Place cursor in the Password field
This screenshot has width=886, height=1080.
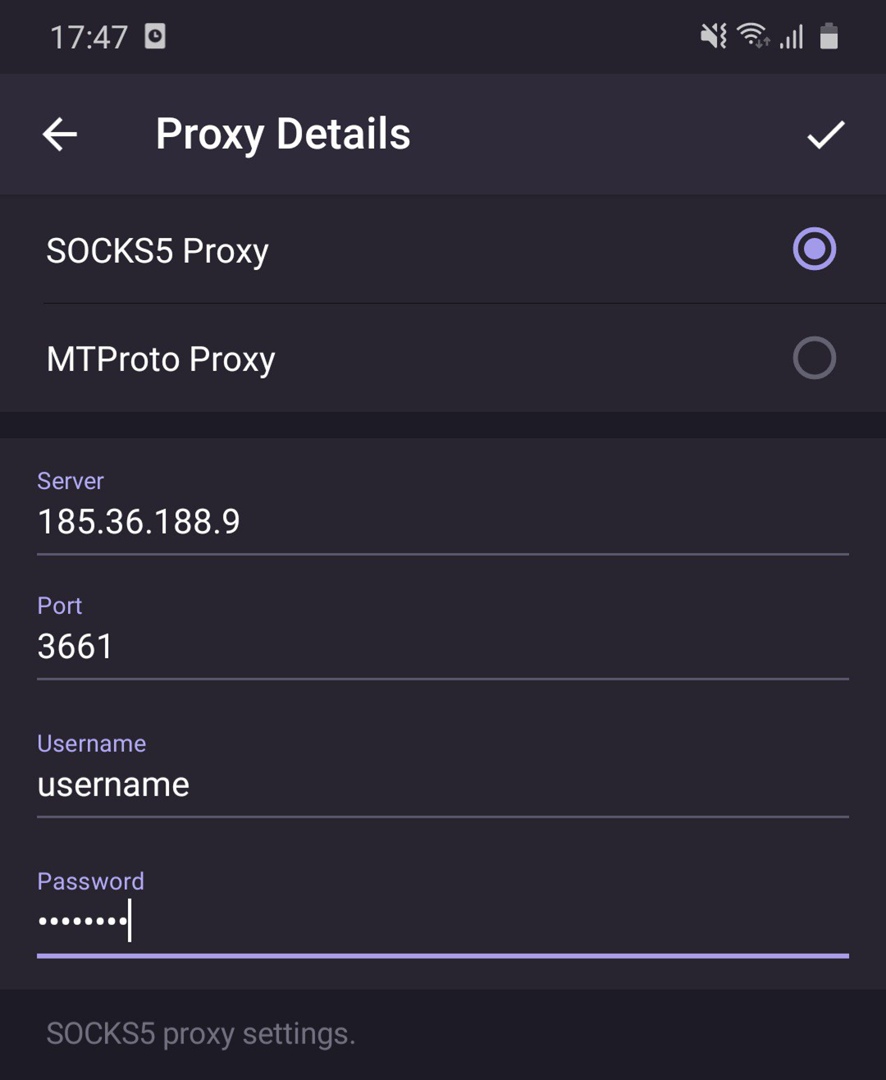pyautogui.click(x=440, y=922)
